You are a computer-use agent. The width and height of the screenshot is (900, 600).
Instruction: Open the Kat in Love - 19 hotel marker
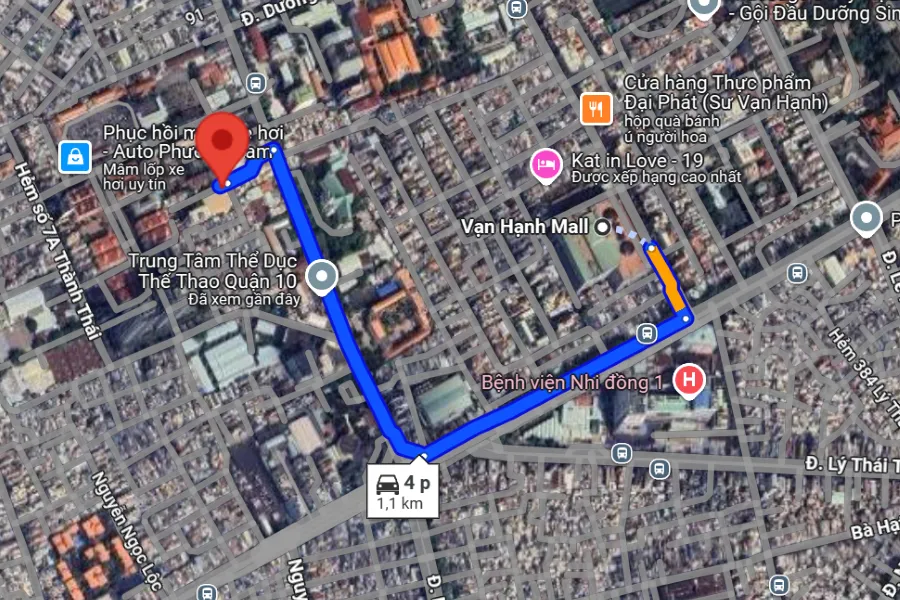pyautogui.click(x=545, y=163)
